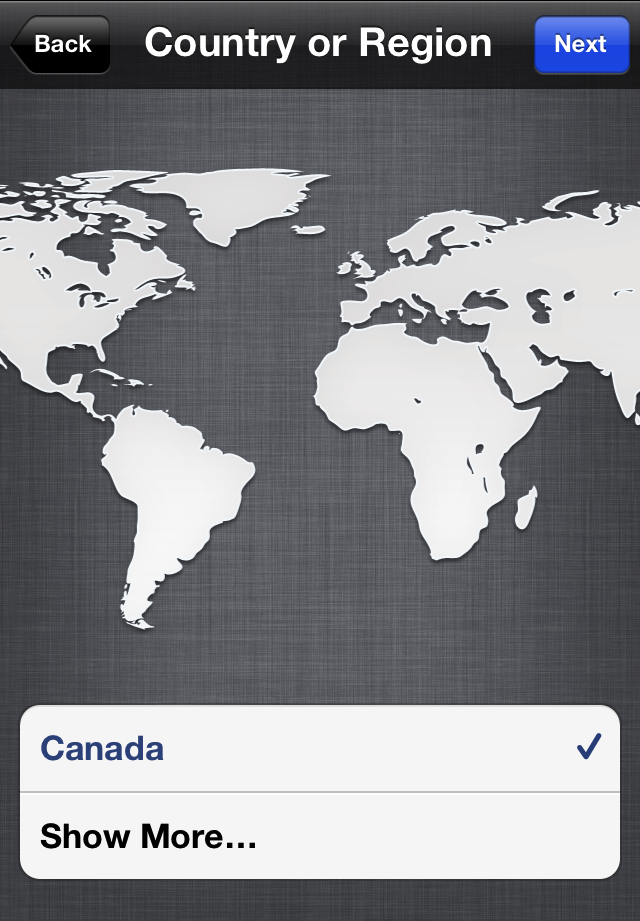The image size is (640, 921).
Task: Open Show More countries list
Action: [x=320, y=836]
